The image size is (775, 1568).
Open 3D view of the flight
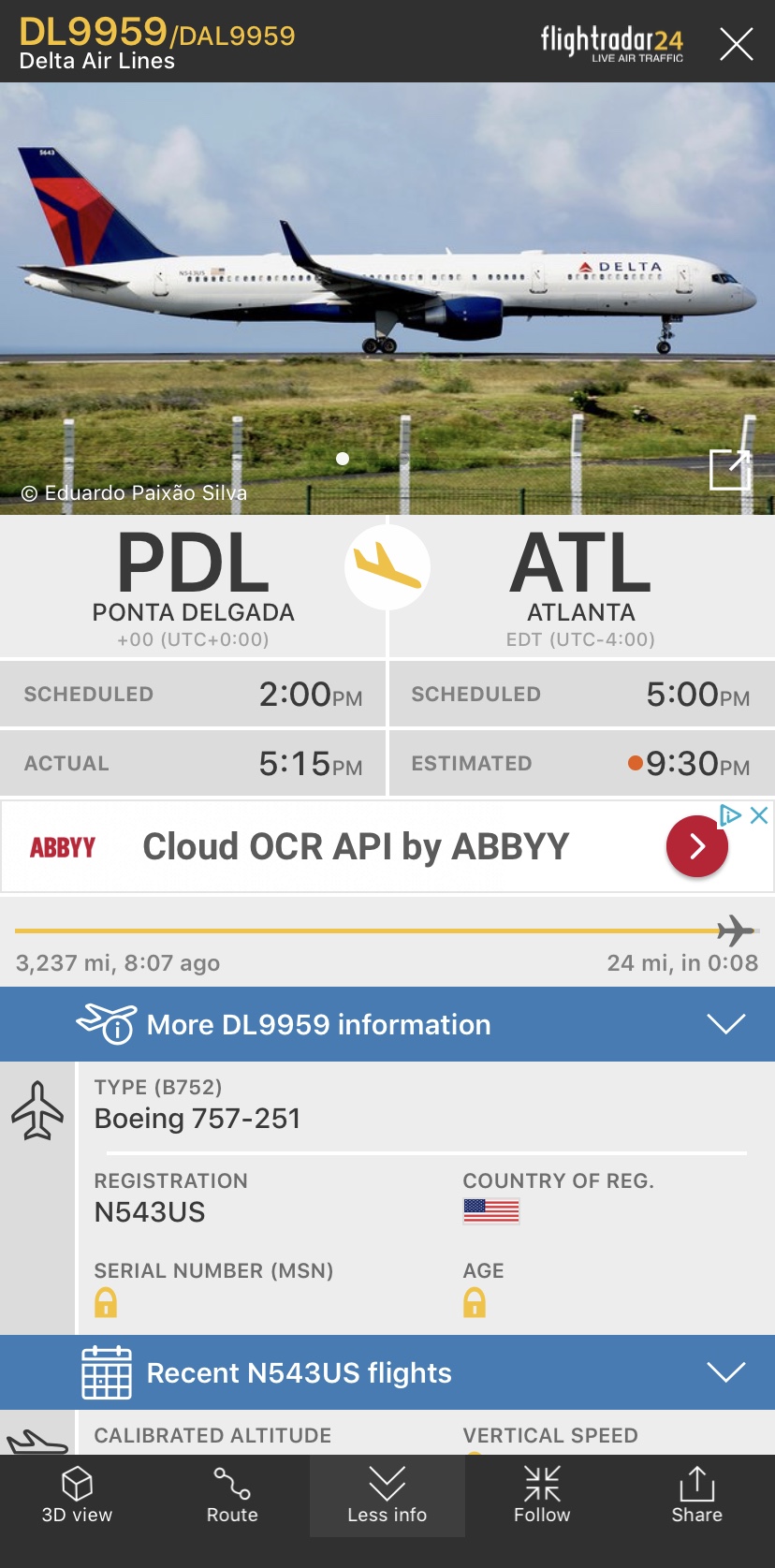coord(77,1495)
